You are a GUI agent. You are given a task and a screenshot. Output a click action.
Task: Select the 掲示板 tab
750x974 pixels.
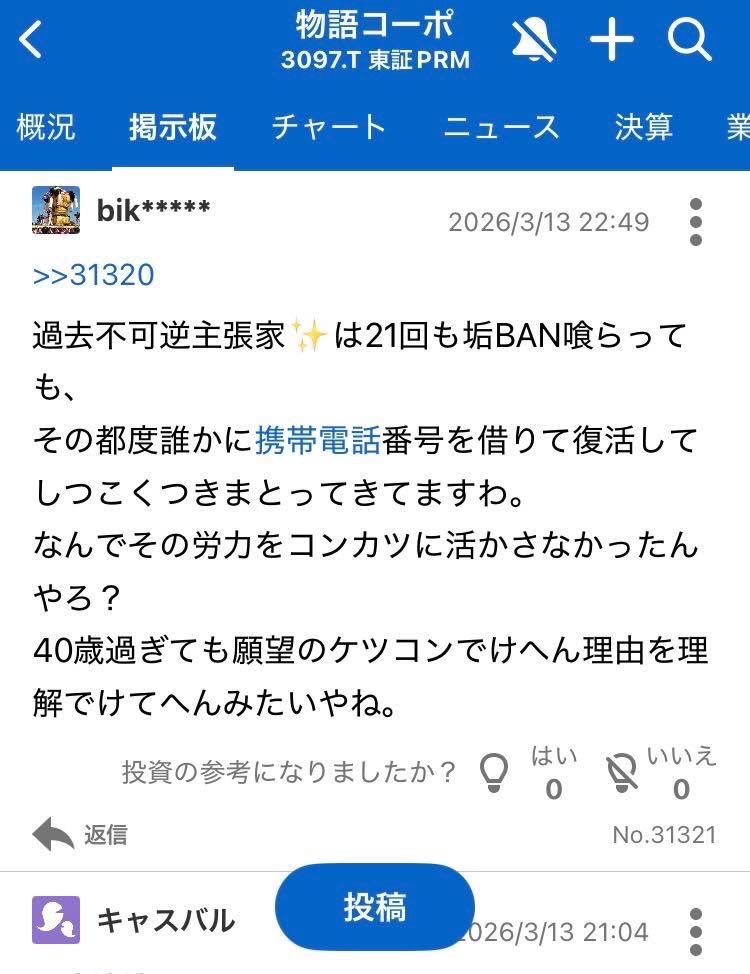(170, 127)
